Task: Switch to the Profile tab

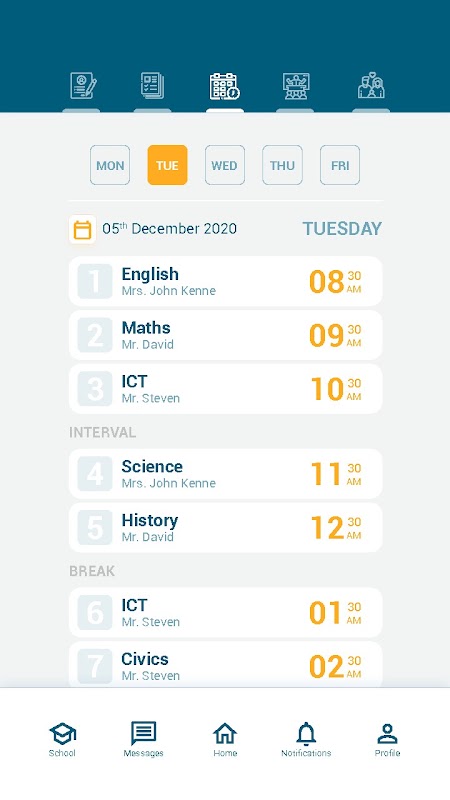Action: click(387, 740)
